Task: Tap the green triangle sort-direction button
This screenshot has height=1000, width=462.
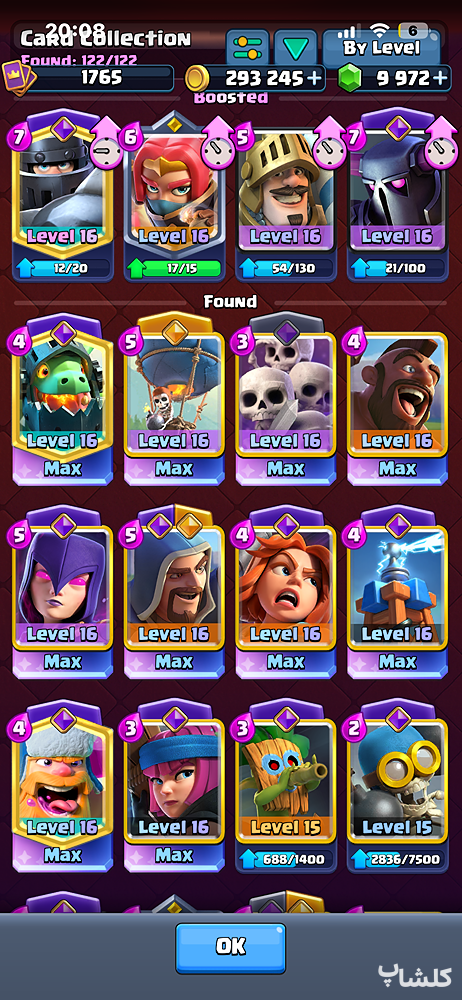Action: (x=295, y=47)
